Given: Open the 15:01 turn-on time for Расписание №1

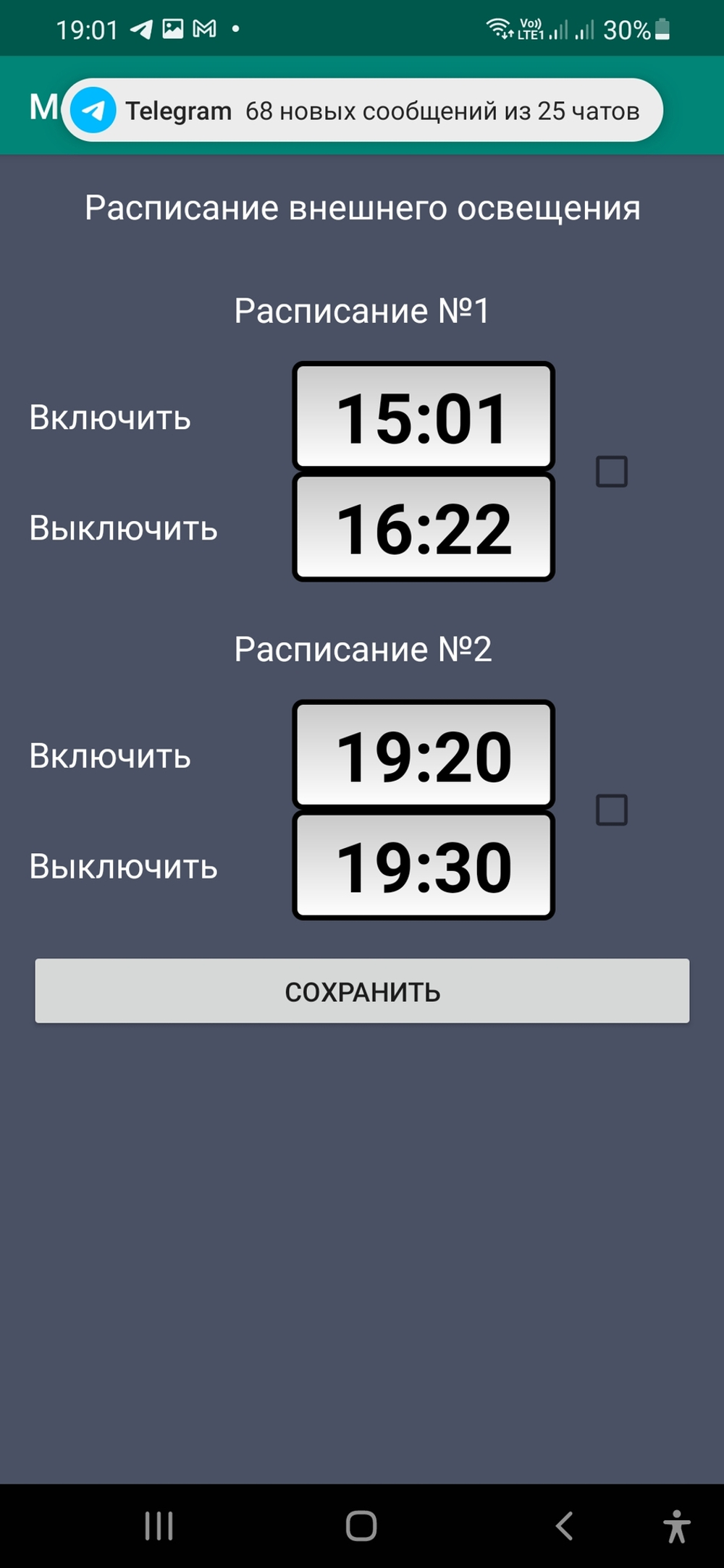Looking at the screenshot, I should tap(424, 418).
